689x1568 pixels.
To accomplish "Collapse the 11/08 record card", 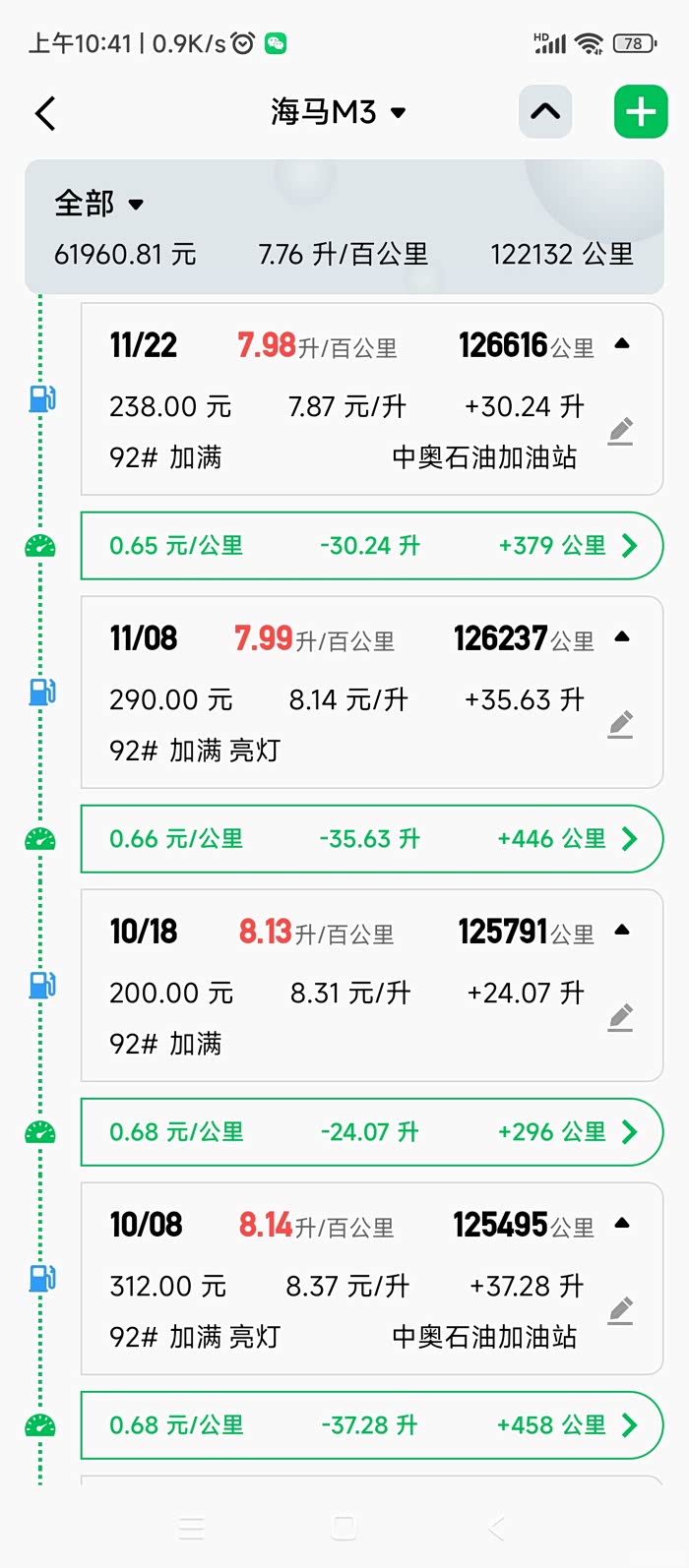I will [x=622, y=637].
